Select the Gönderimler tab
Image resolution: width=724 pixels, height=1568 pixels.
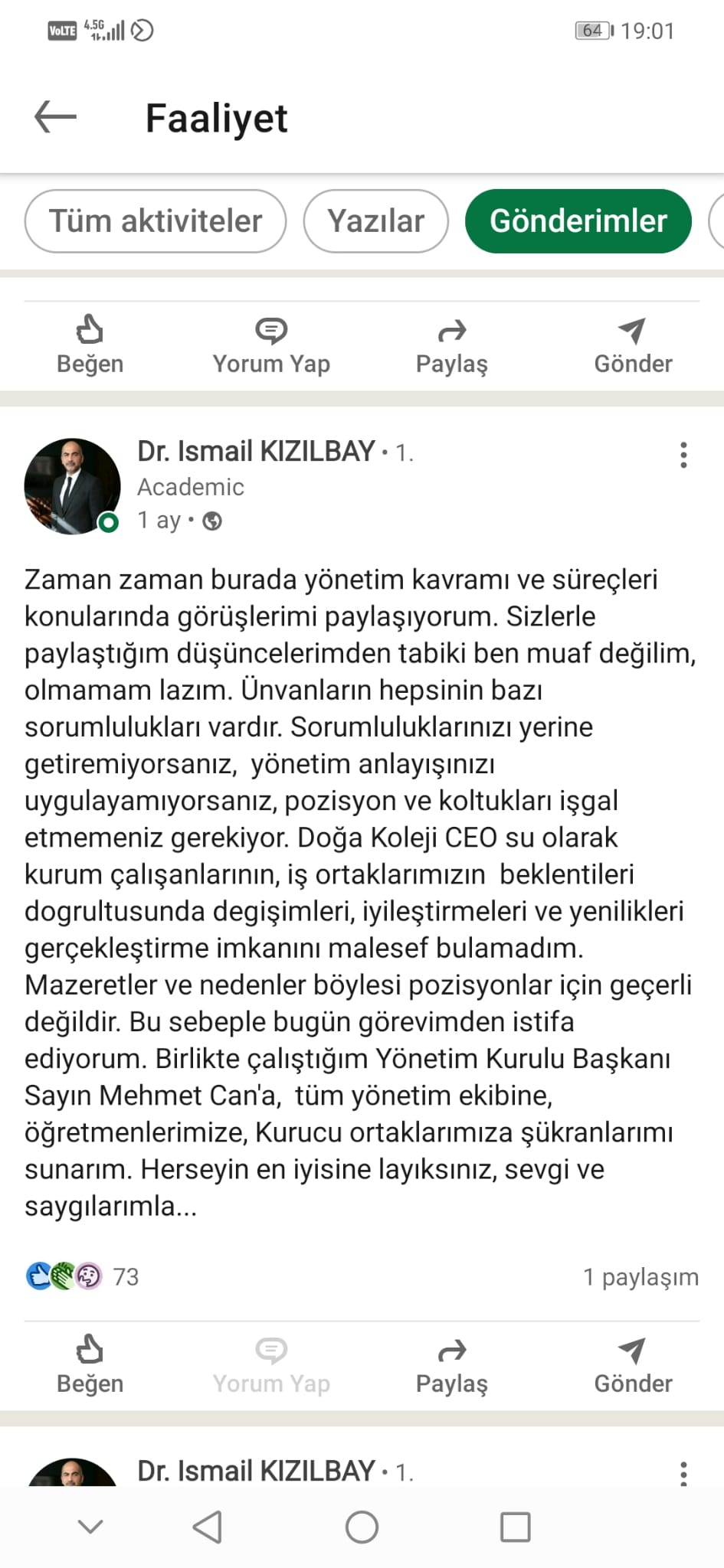578,221
